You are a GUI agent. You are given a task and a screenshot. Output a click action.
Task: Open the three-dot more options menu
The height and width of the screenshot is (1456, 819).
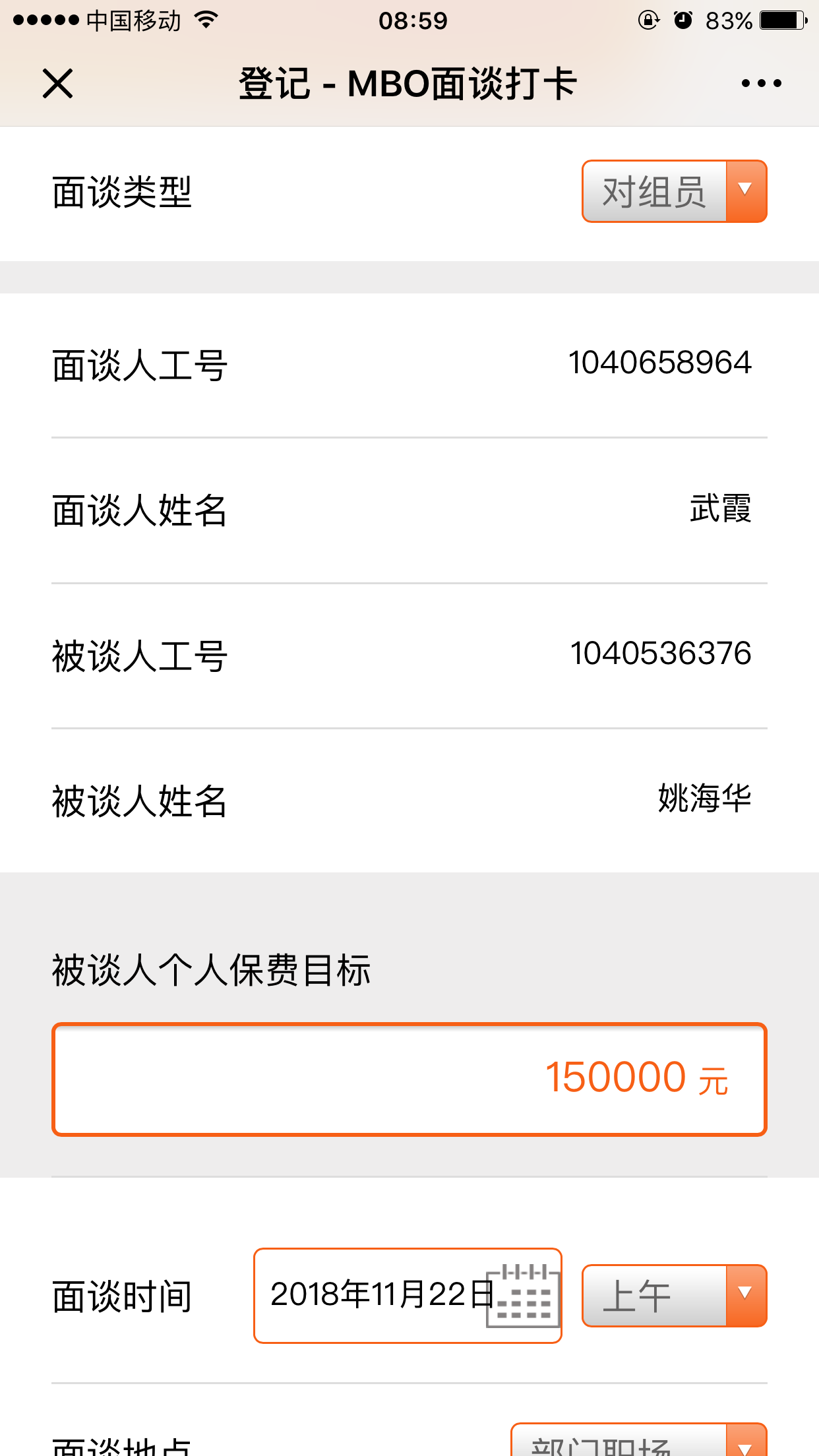(761, 84)
